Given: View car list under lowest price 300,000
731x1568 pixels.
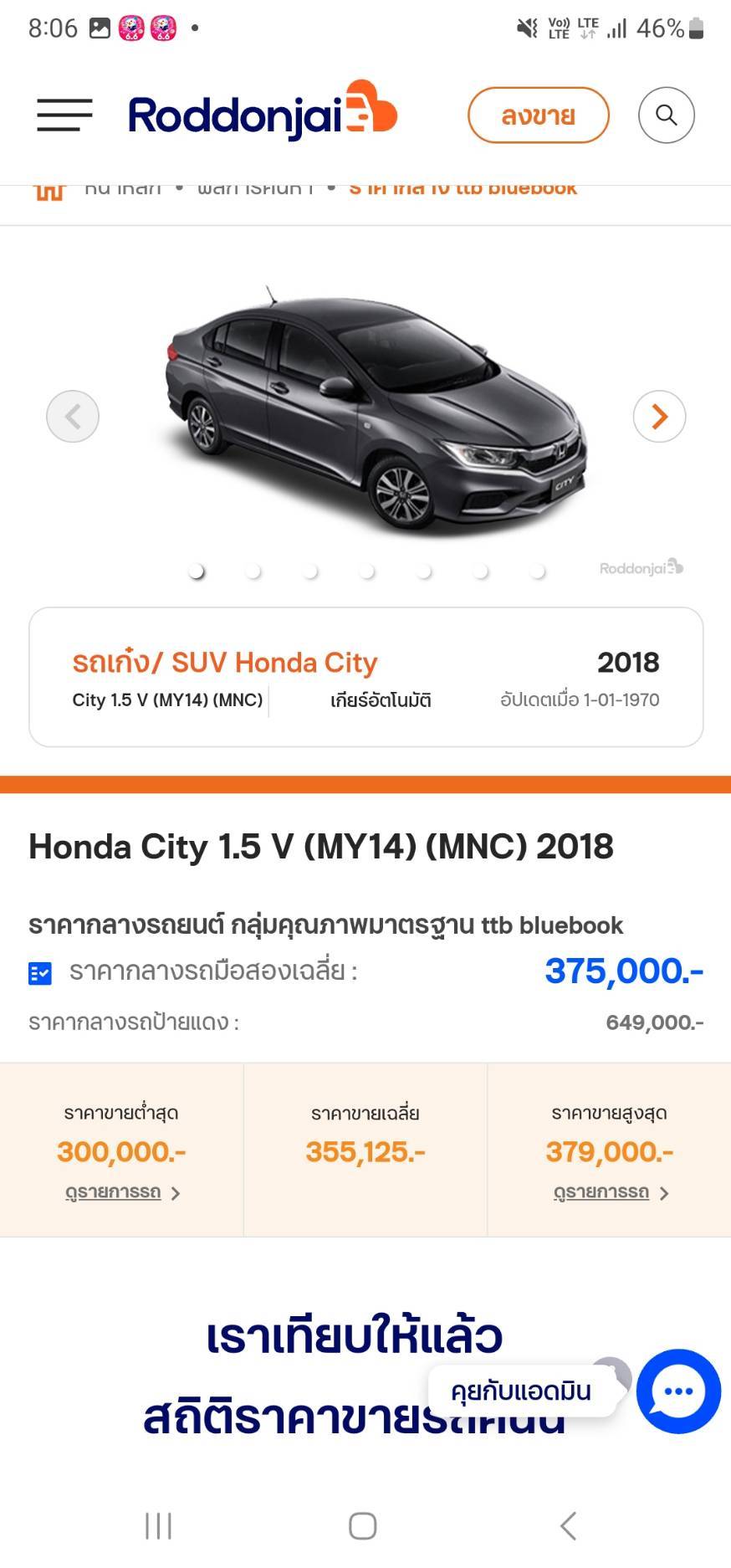Looking at the screenshot, I should [122, 1192].
